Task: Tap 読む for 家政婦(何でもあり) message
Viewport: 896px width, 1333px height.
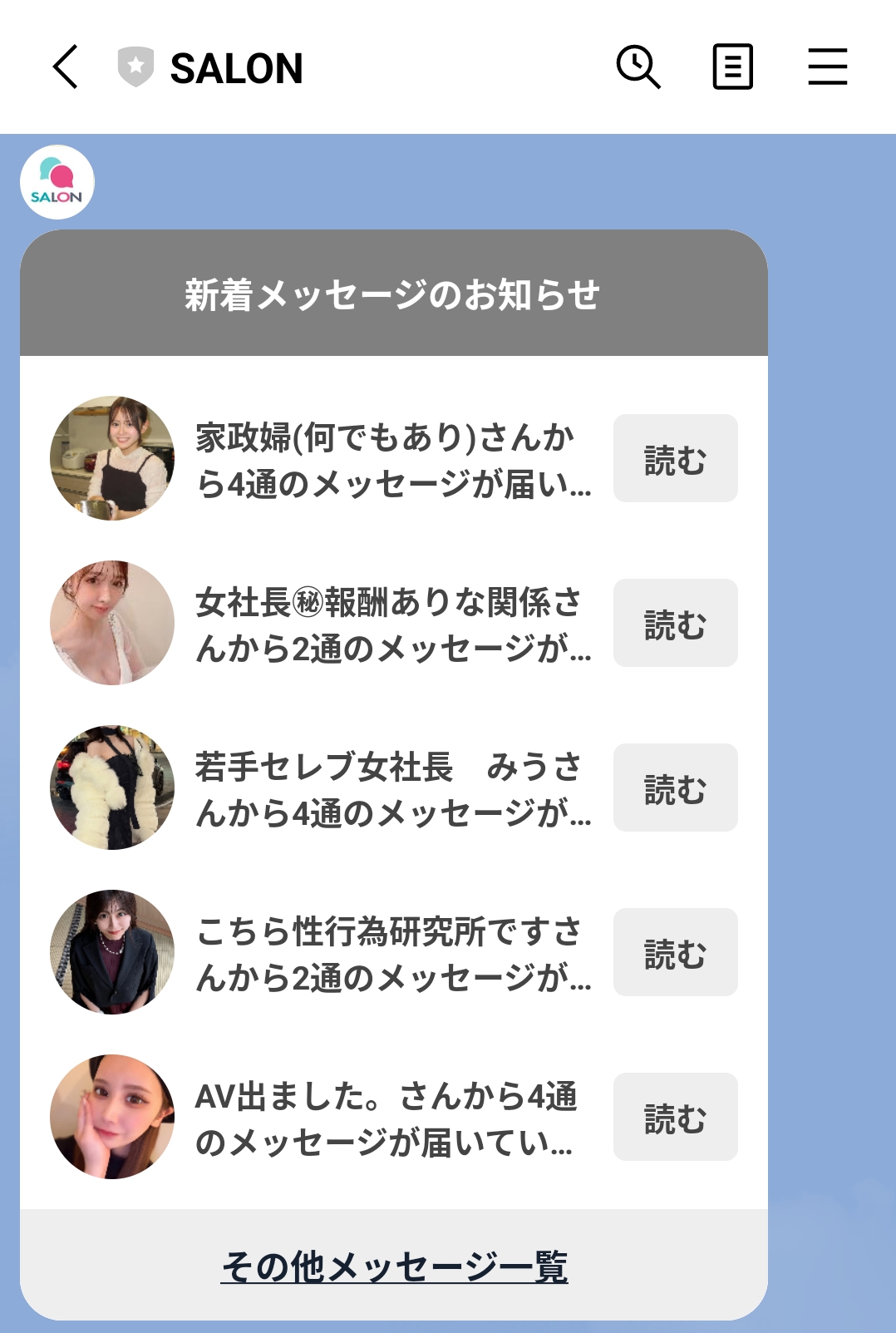Action: click(675, 458)
